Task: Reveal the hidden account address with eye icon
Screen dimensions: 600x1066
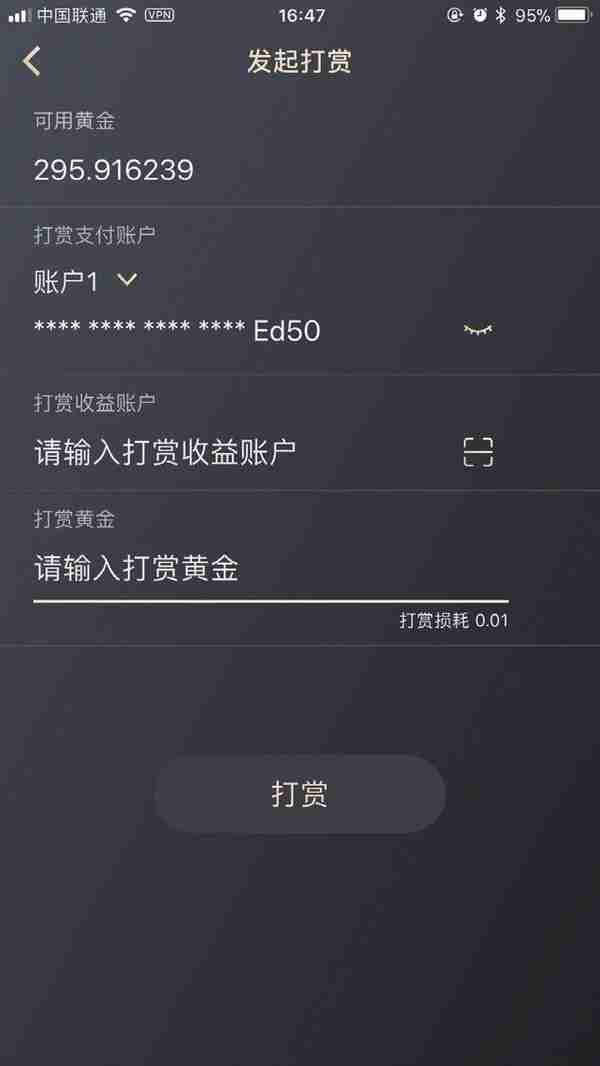Action: [x=478, y=330]
